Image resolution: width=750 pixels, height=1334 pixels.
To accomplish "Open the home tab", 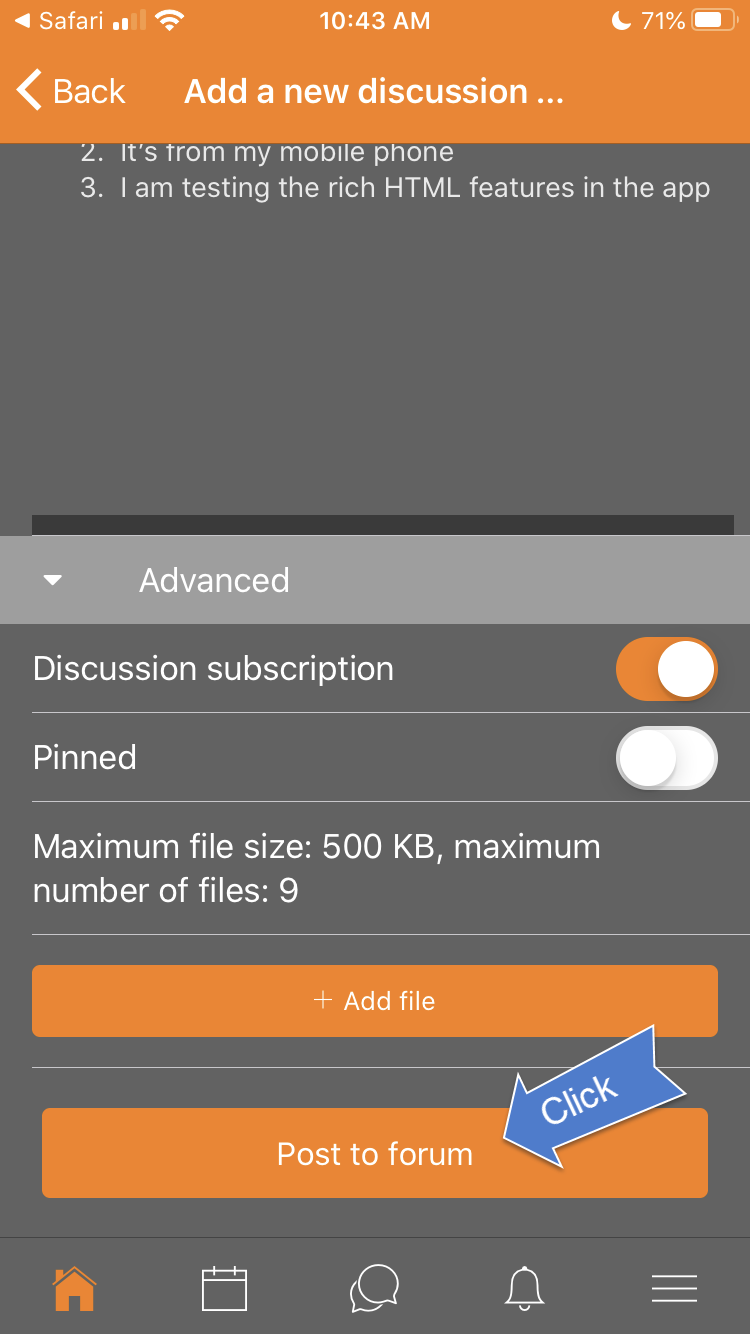I will click(75, 1288).
